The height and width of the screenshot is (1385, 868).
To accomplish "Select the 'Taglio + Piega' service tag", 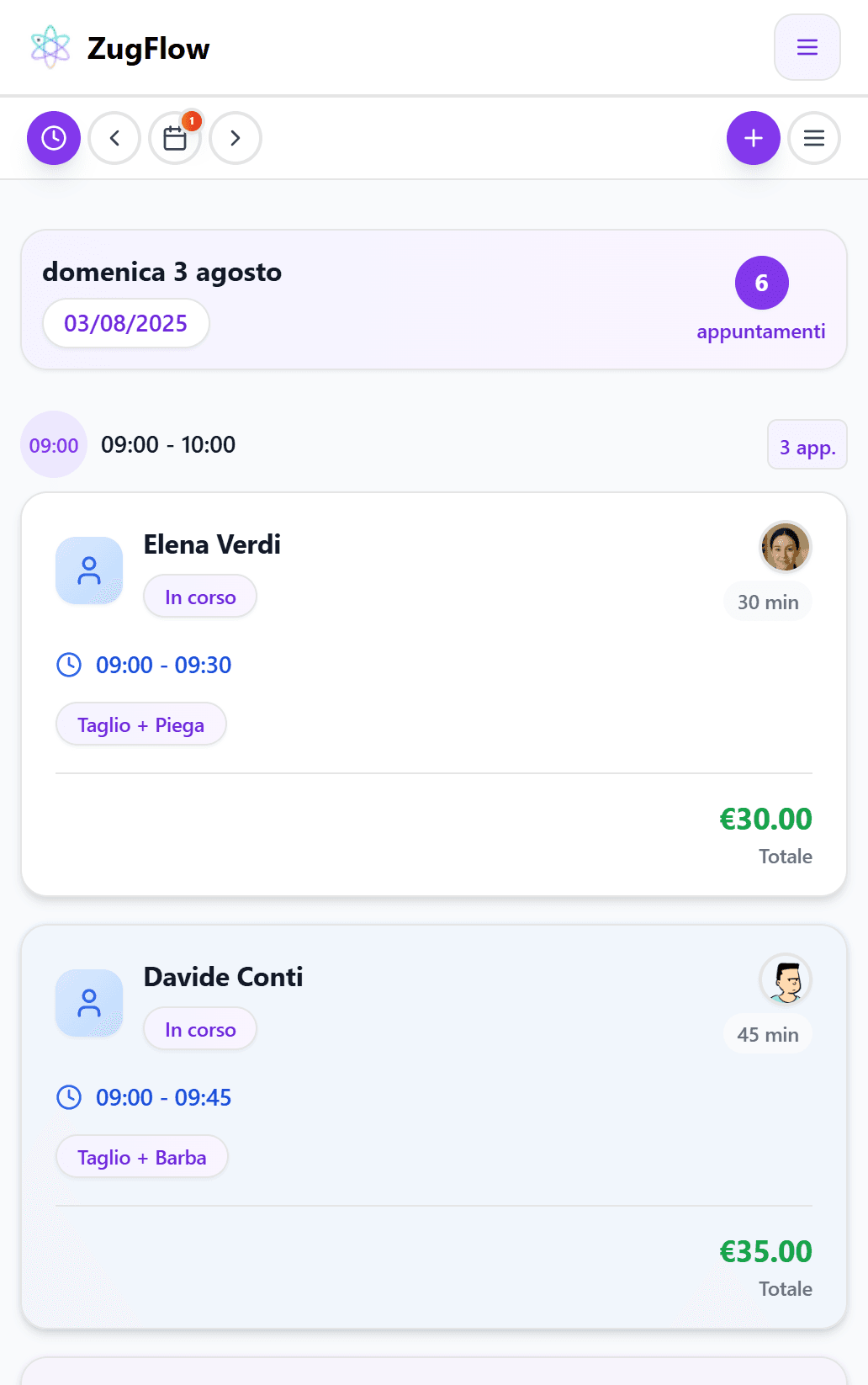I will coord(140,724).
